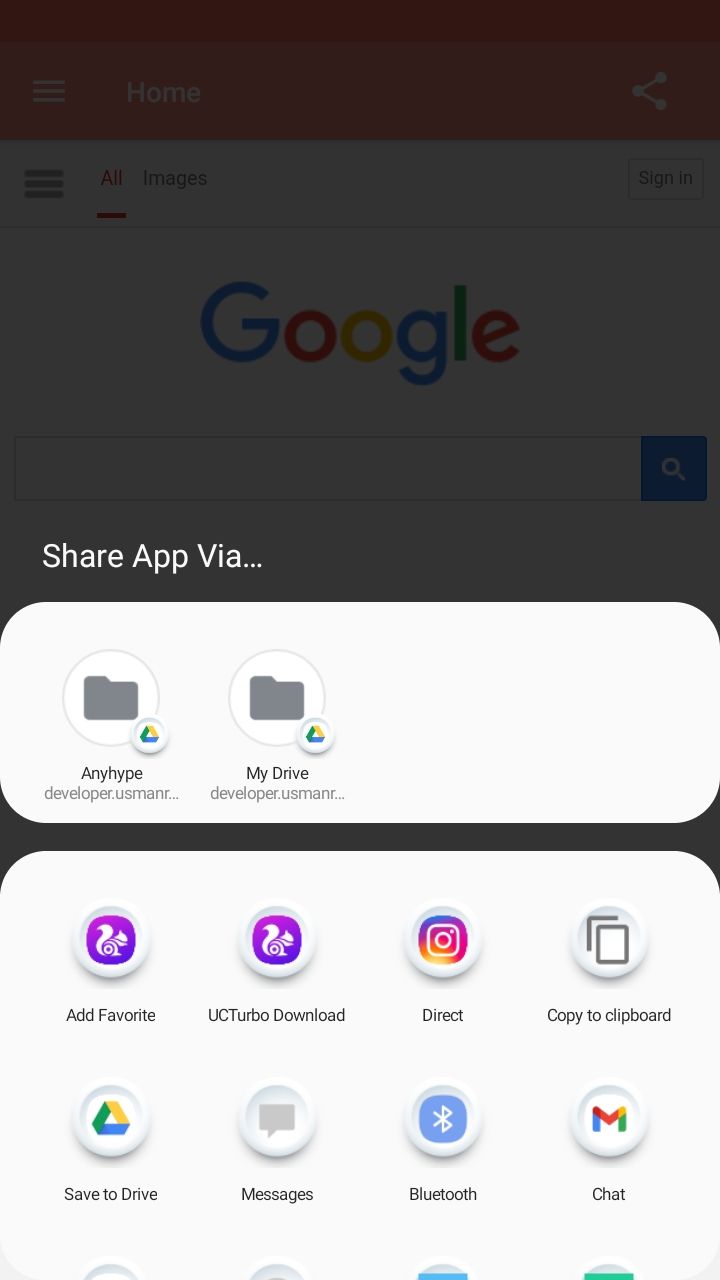The height and width of the screenshot is (1280, 720).
Task: Choose Add Favorite from share options
Action: [x=111, y=942]
